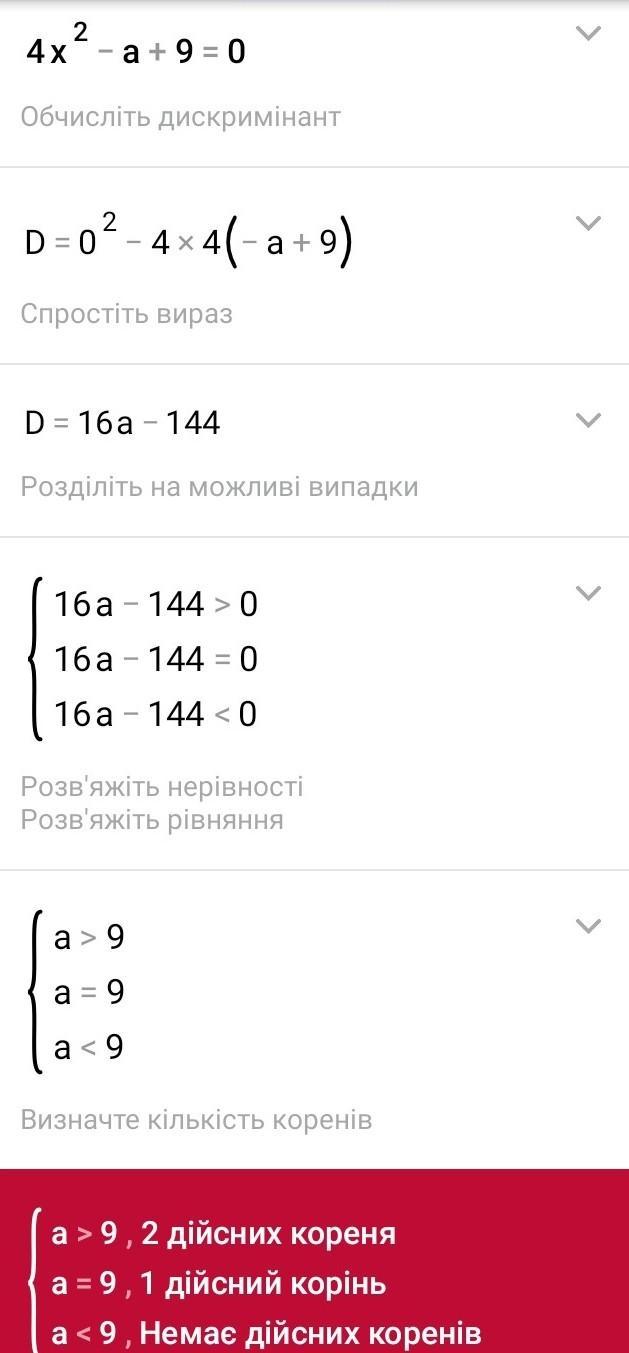Expand the a > 9, a = 9, a < 9 step

pos(589,926)
